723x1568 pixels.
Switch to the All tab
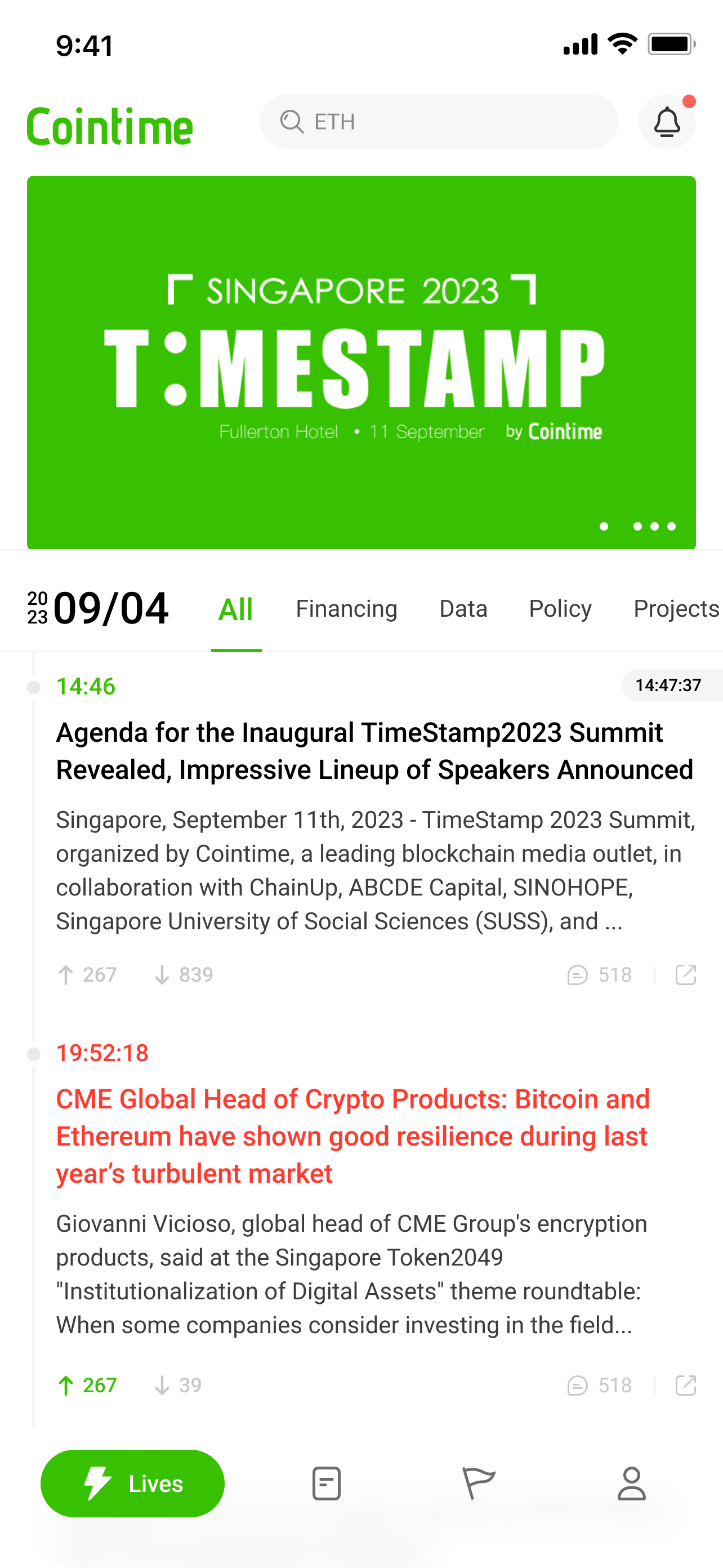coord(235,609)
